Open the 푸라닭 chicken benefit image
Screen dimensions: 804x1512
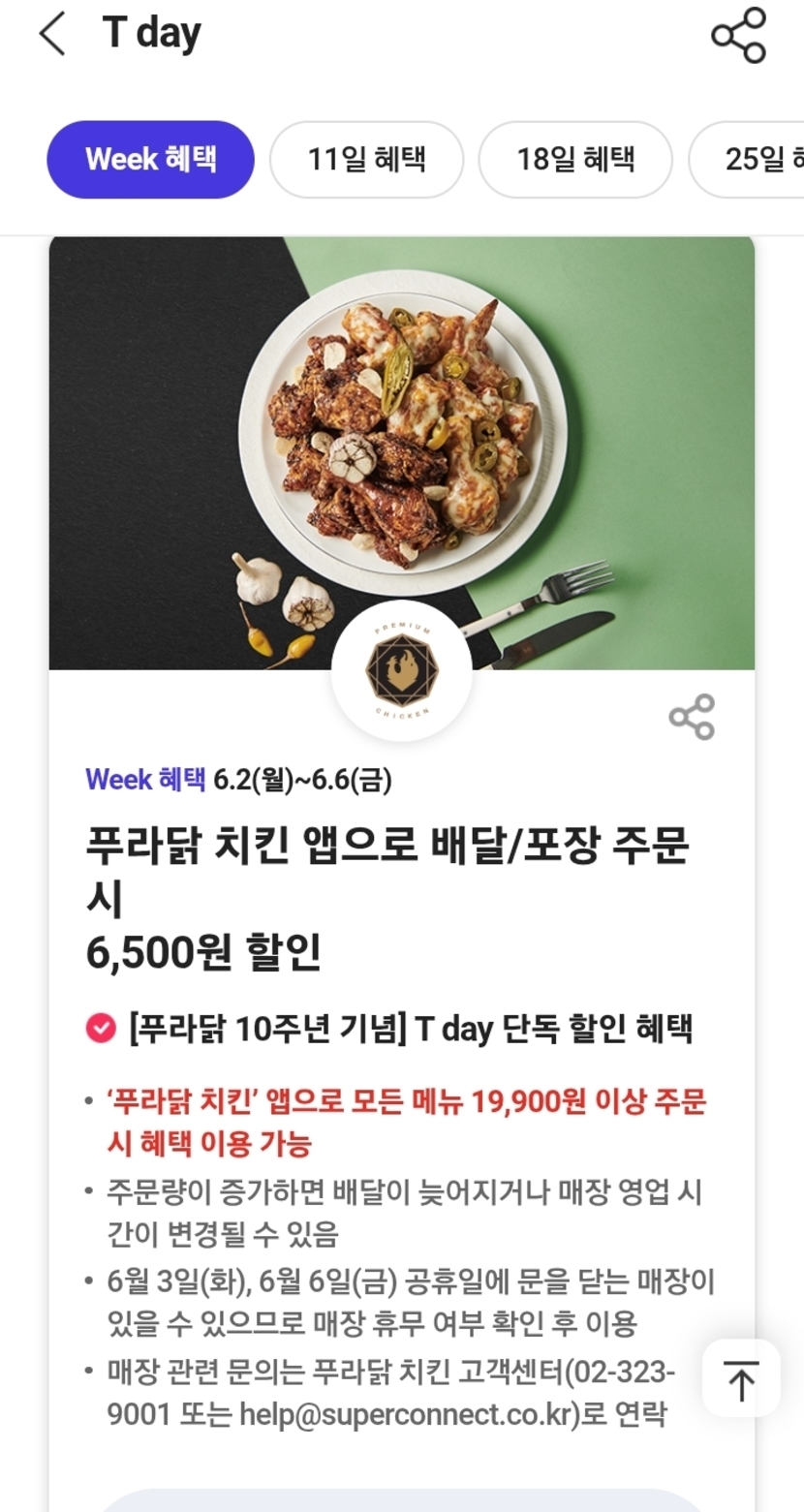pyautogui.click(x=402, y=453)
